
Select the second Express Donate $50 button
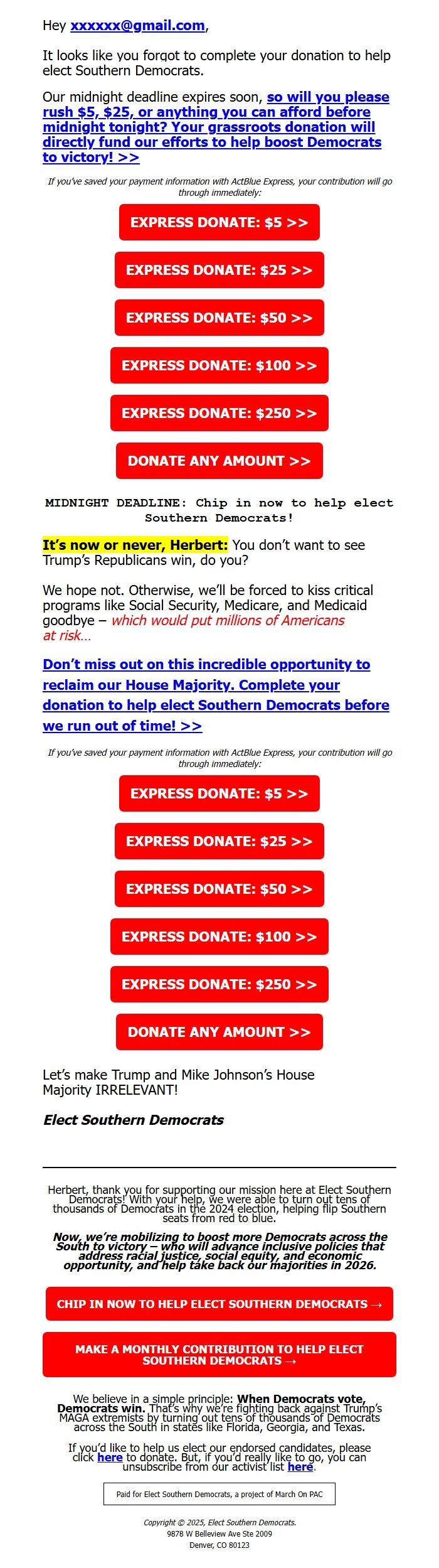click(219, 889)
